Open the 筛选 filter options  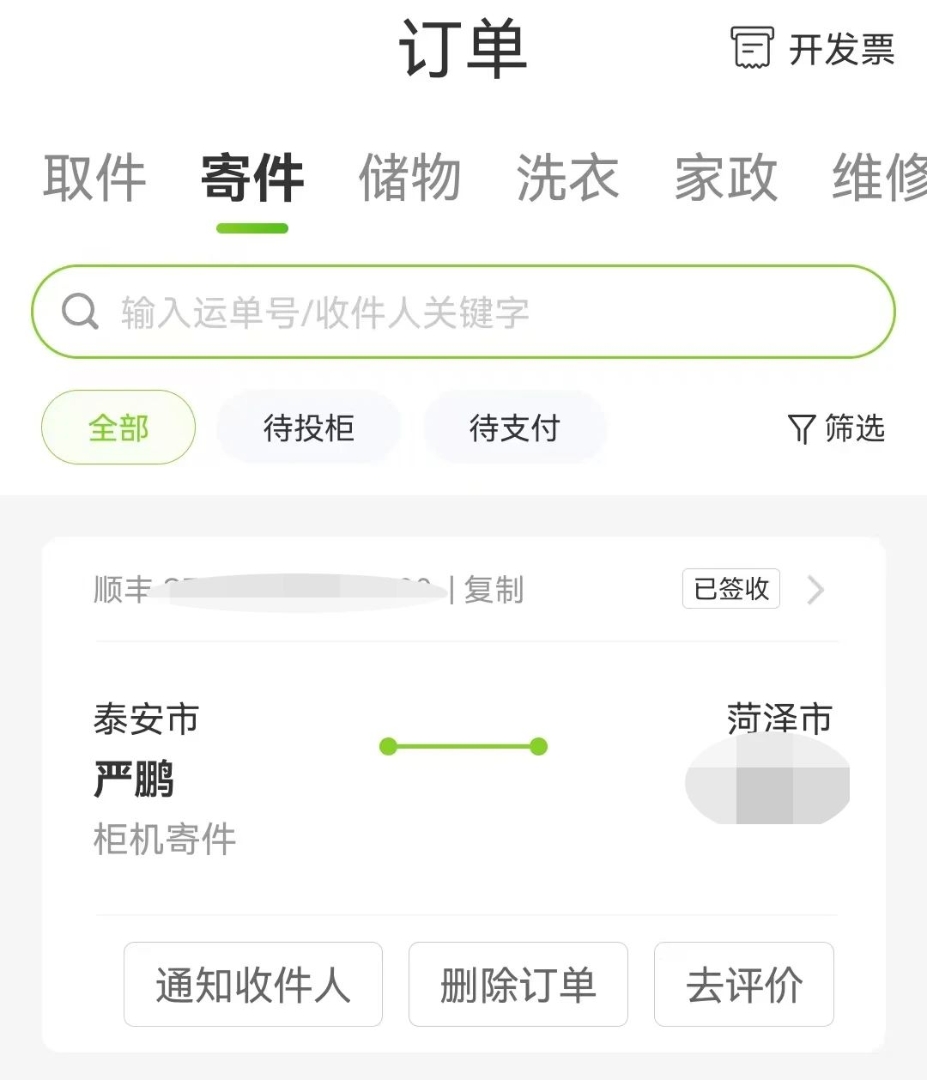click(837, 429)
